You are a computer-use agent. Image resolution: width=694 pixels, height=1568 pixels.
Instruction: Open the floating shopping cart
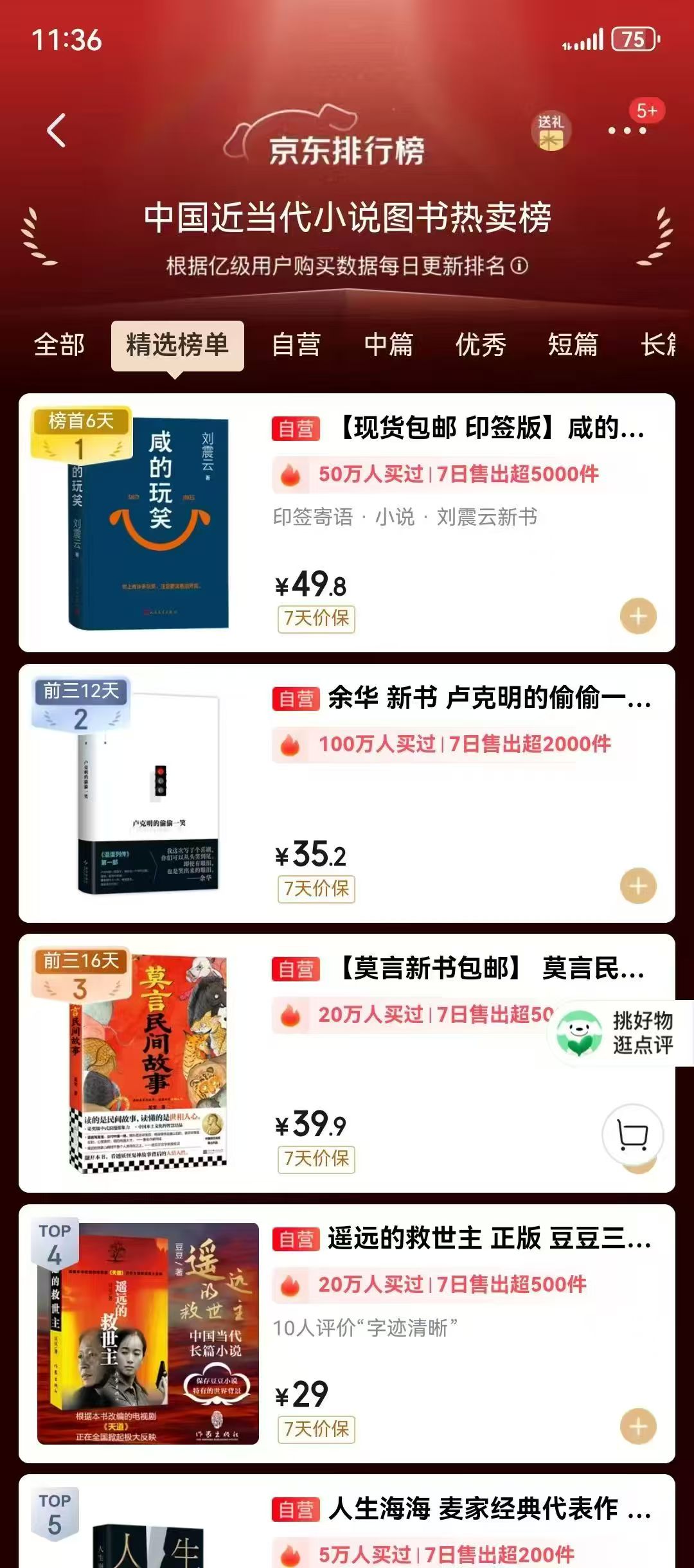coord(633,1134)
